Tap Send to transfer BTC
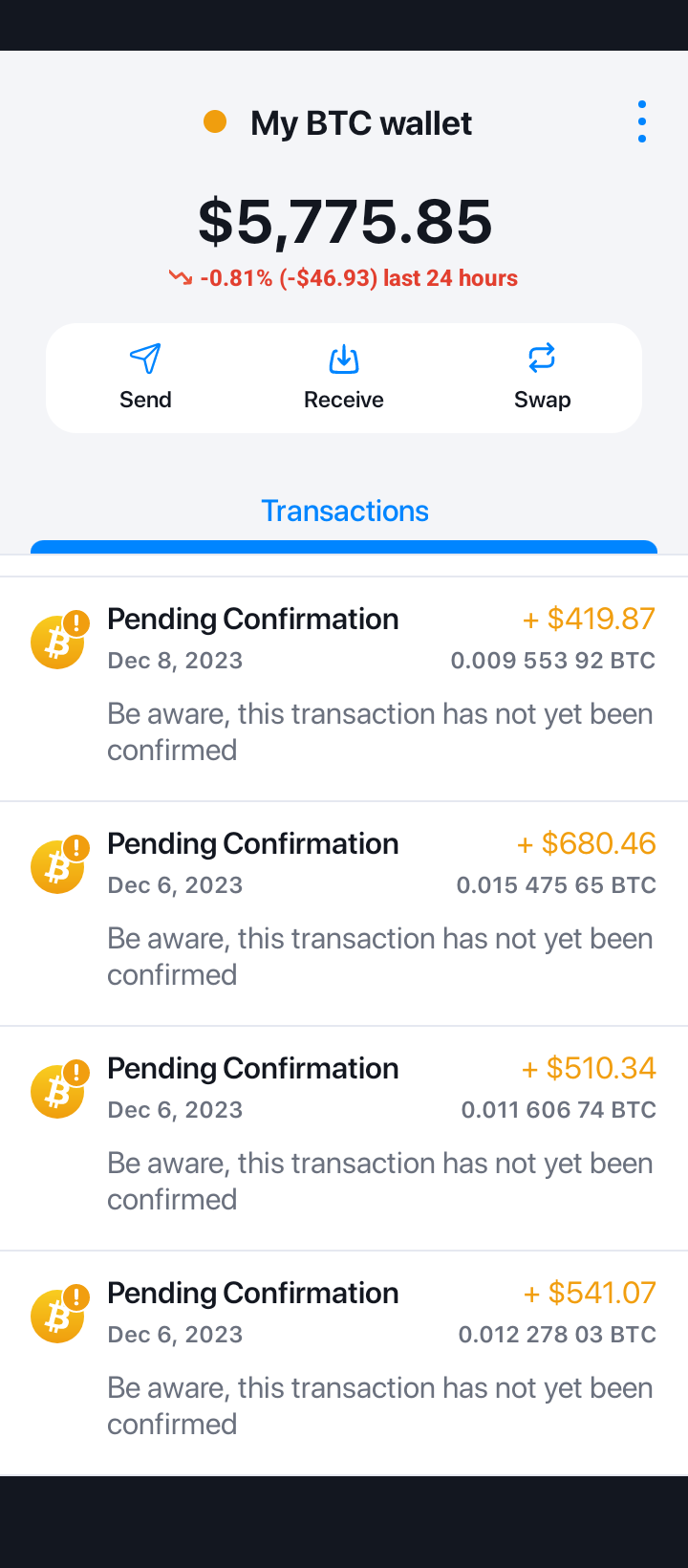 tap(145, 379)
